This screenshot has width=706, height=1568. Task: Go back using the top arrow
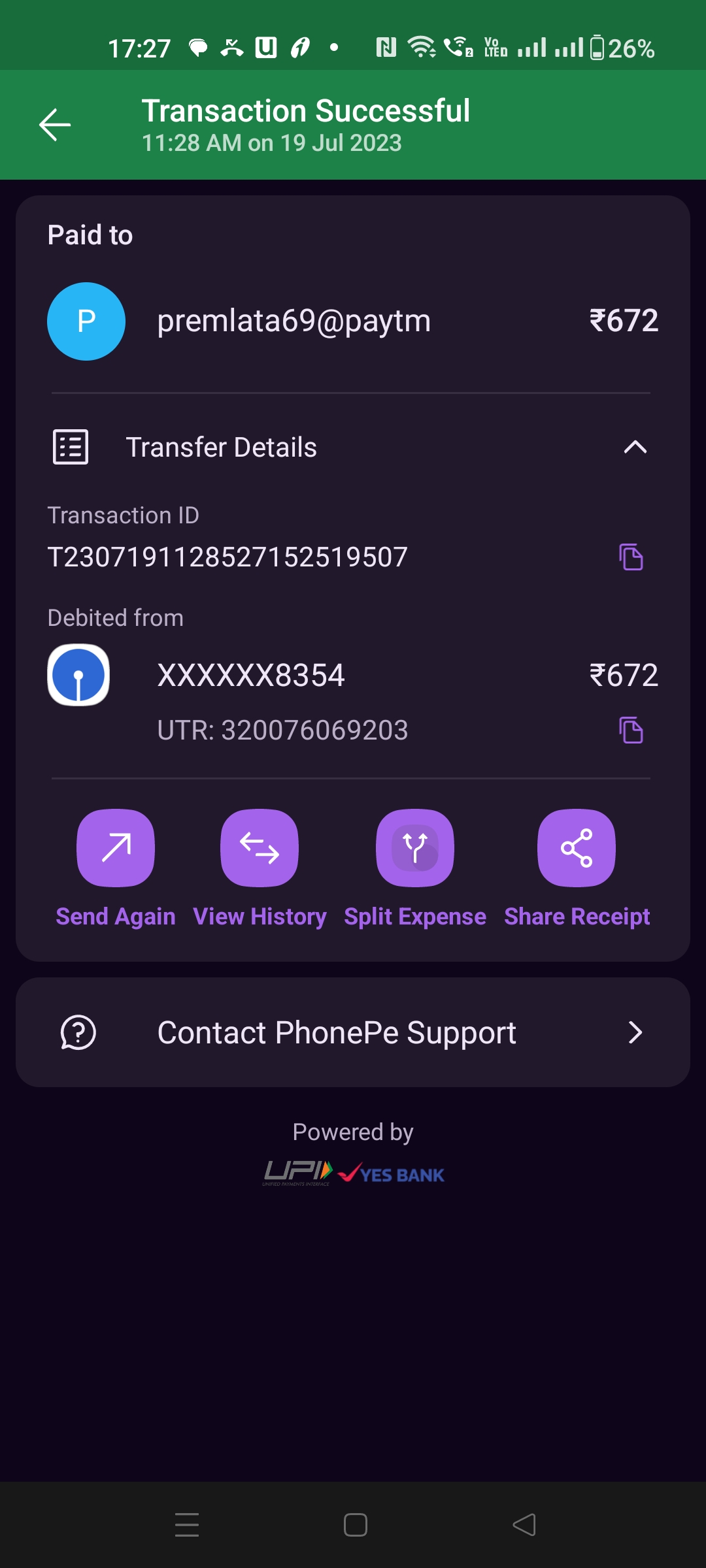click(55, 125)
